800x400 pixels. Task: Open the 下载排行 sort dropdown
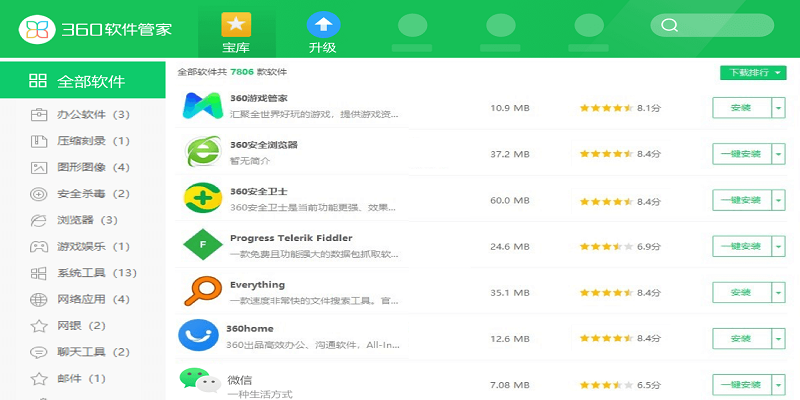tap(753, 72)
